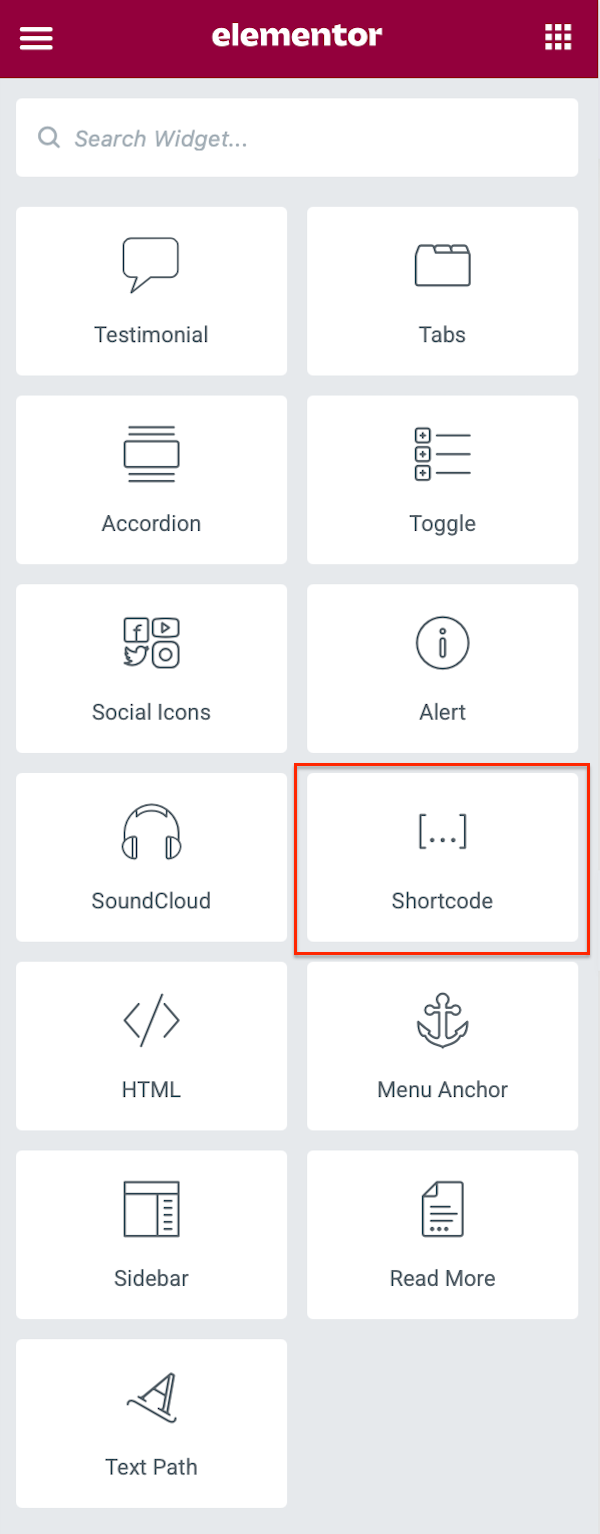This screenshot has width=600, height=1534.
Task: Select the Text Path widget
Action: pyautogui.click(x=151, y=1423)
